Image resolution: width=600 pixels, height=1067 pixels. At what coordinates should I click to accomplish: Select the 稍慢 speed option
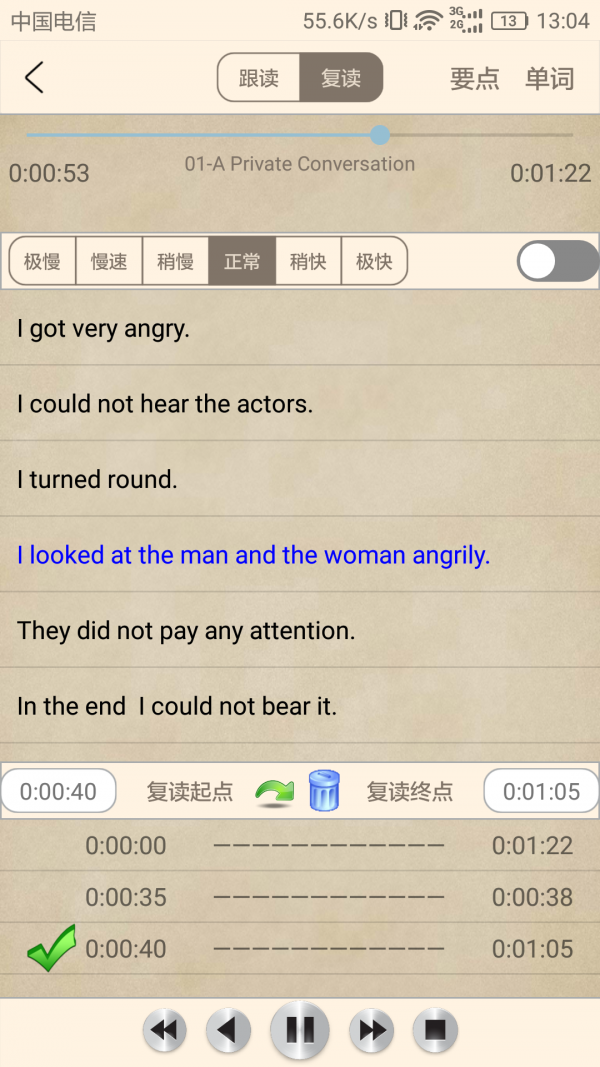pos(175,262)
